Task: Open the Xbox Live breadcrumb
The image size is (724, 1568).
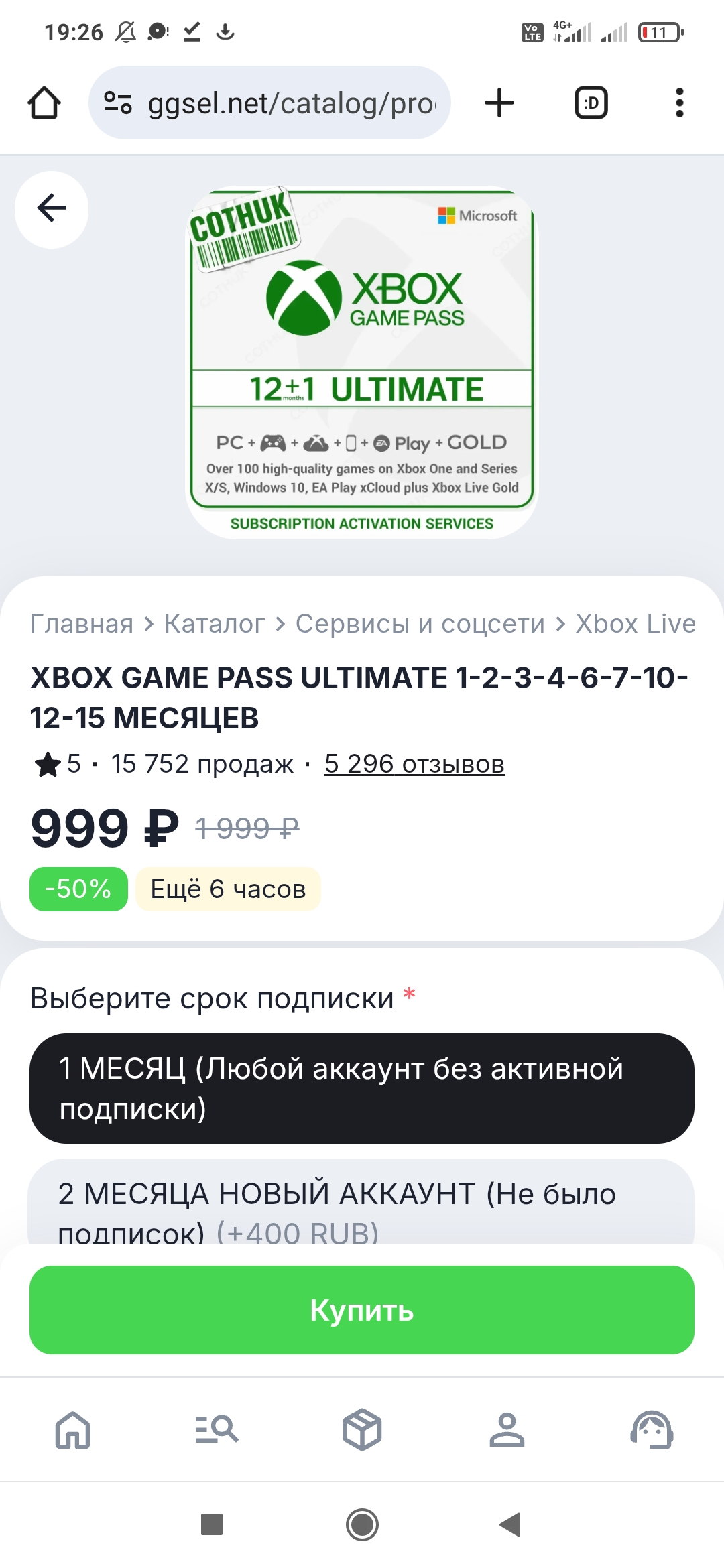Action: tap(635, 624)
